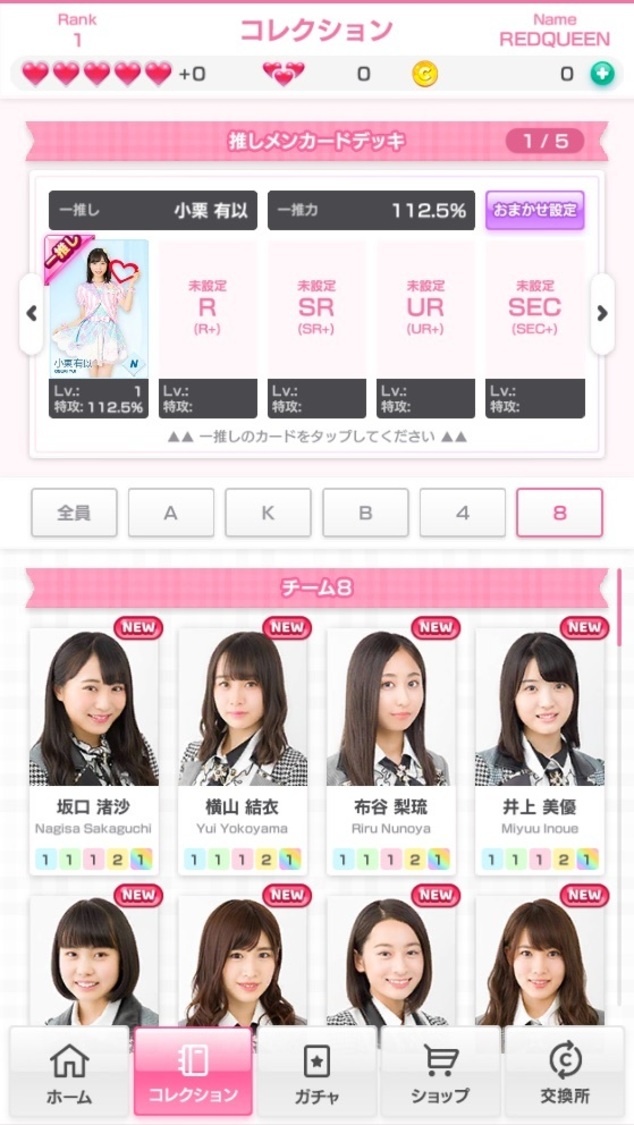Open the ガチャ tab
This screenshot has width=634, height=1125.
point(316,1072)
